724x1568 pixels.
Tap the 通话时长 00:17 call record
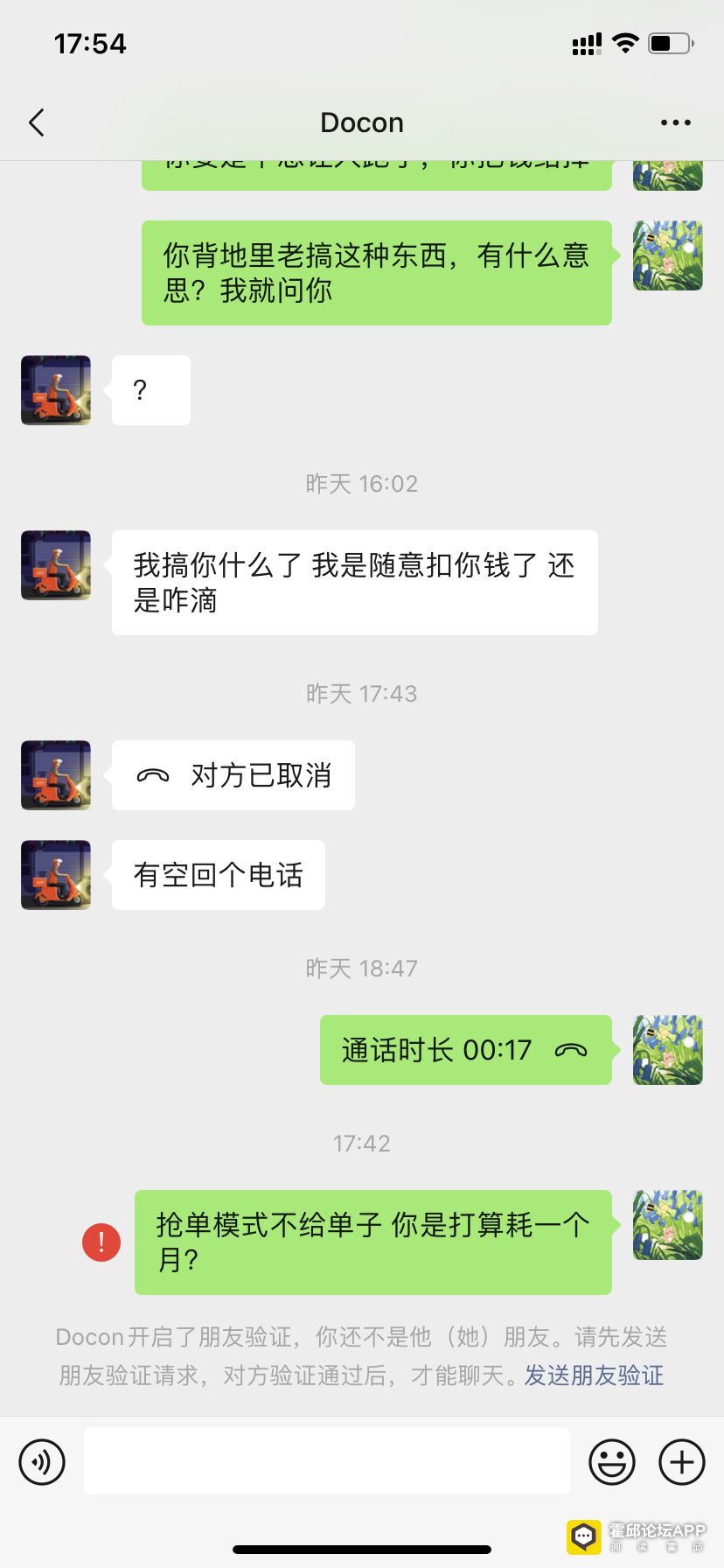point(465,1050)
